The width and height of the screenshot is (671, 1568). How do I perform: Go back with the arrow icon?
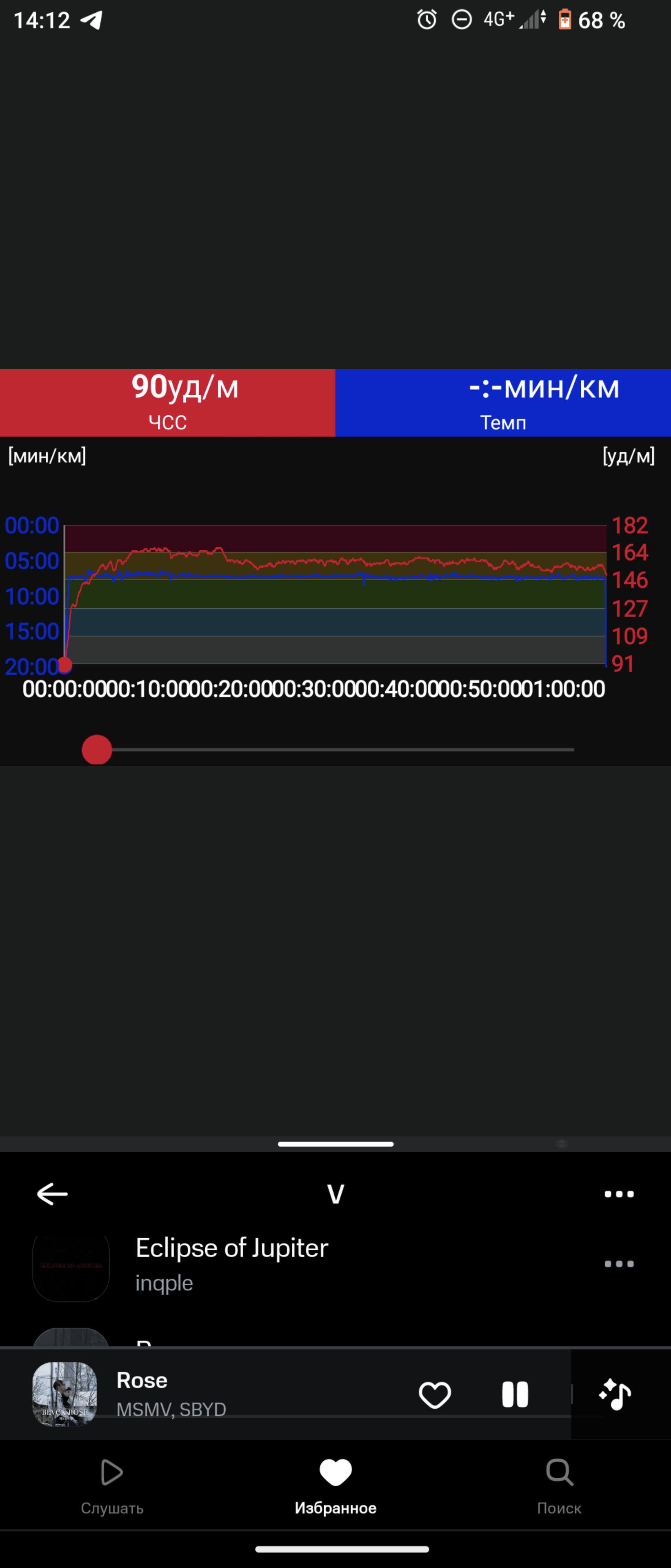[52, 1194]
